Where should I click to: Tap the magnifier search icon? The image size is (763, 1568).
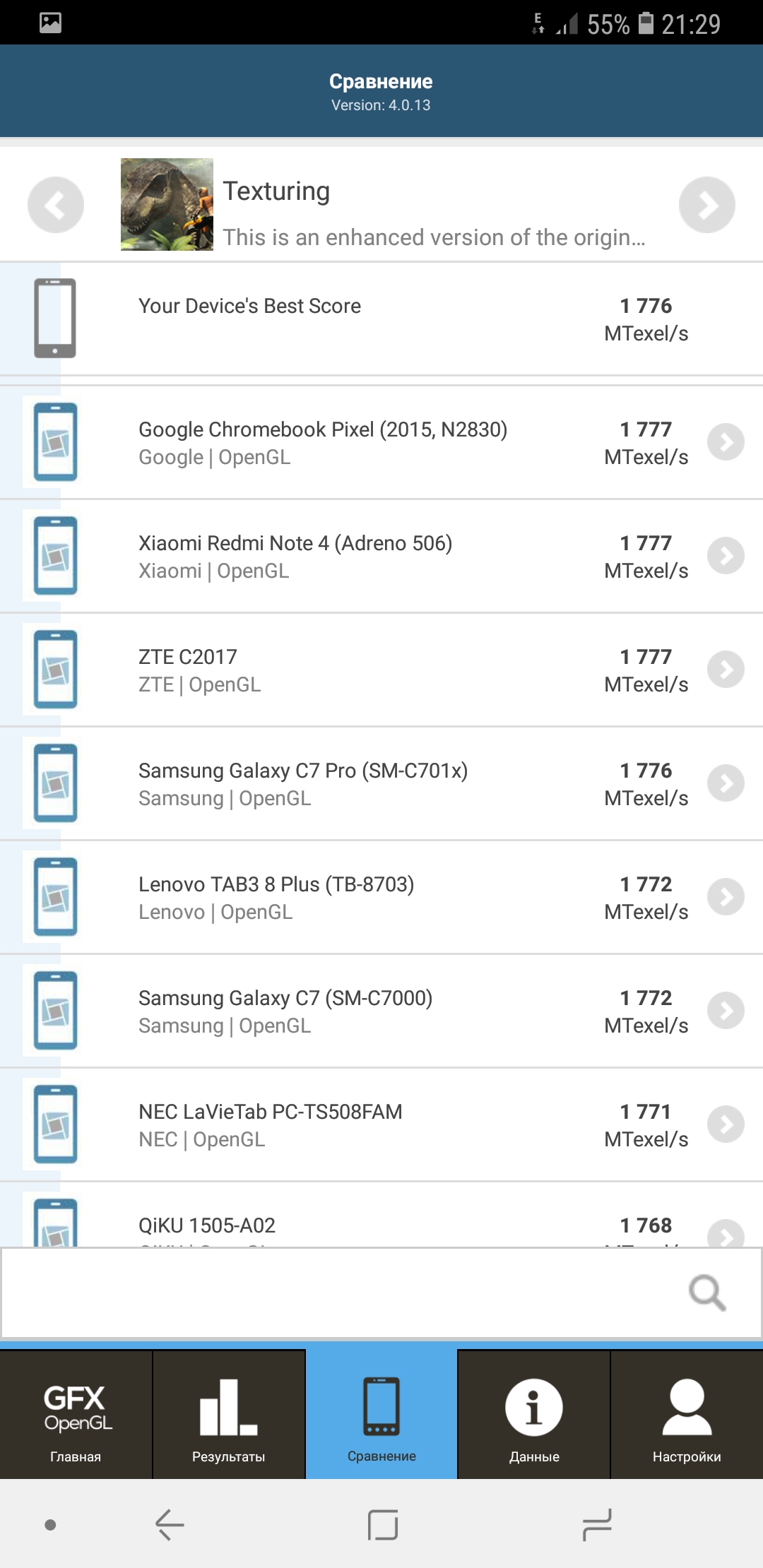pos(707,1293)
